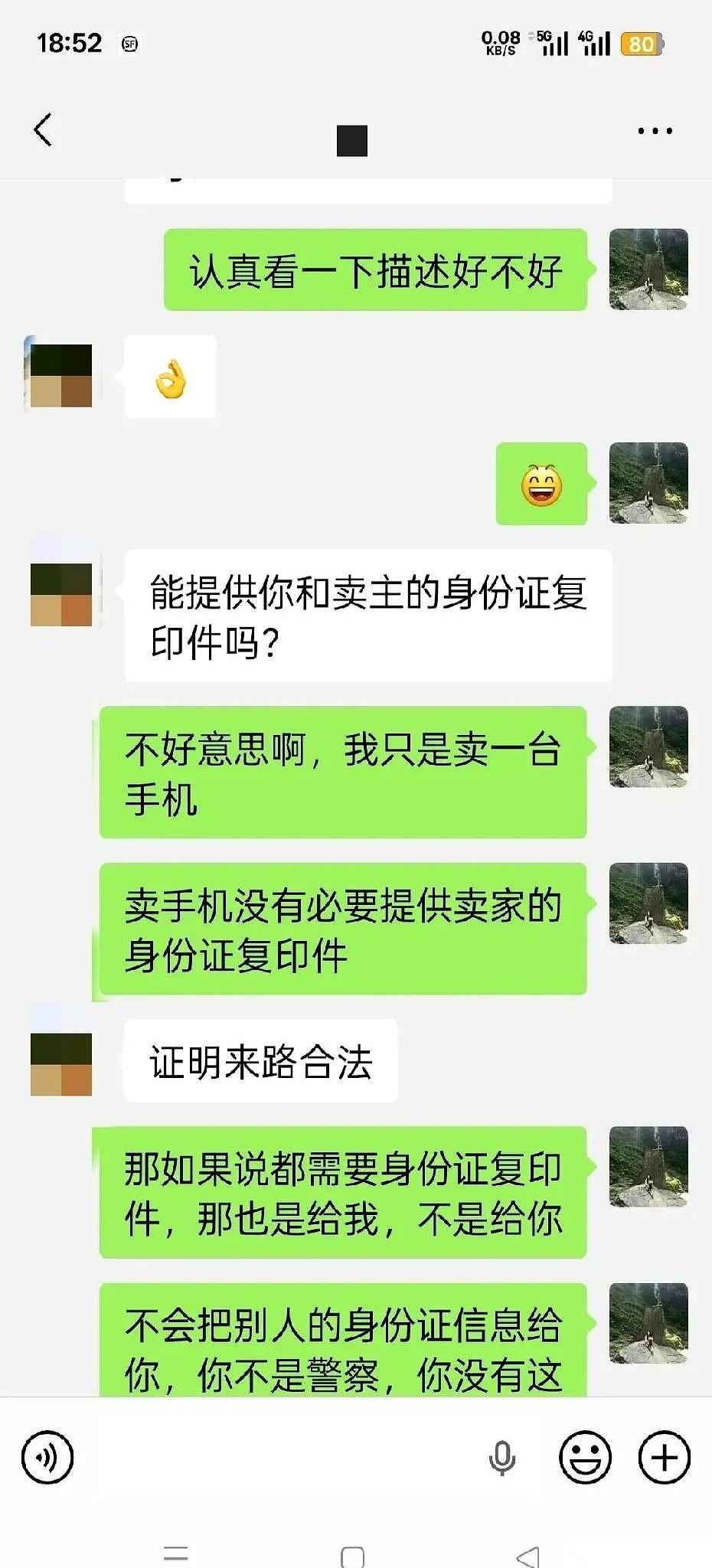Viewport: 712px width, 1568px height.
Task: Select the message bubble saying 证明来路合法
Action: (260, 1063)
